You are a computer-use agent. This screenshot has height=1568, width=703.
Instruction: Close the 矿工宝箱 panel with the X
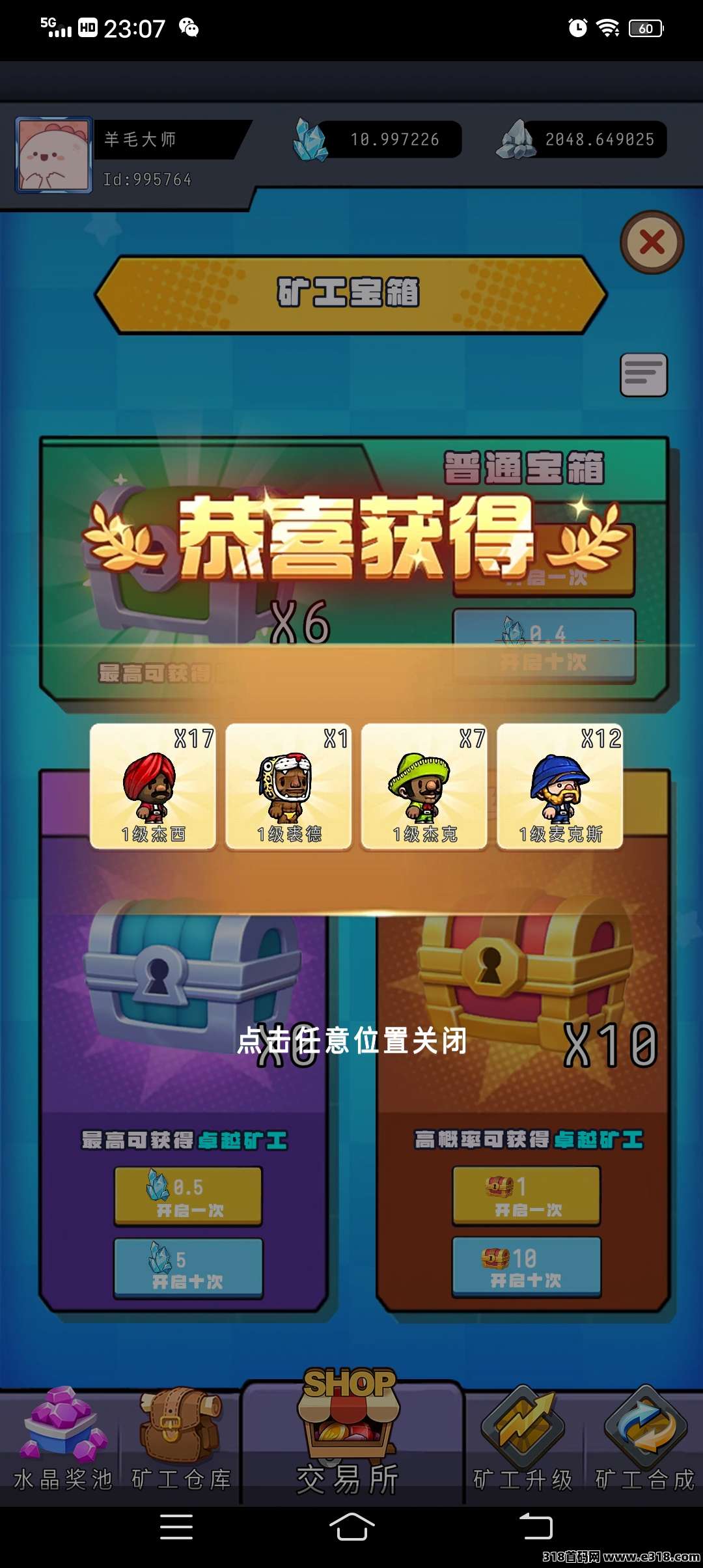pyautogui.click(x=652, y=242)
